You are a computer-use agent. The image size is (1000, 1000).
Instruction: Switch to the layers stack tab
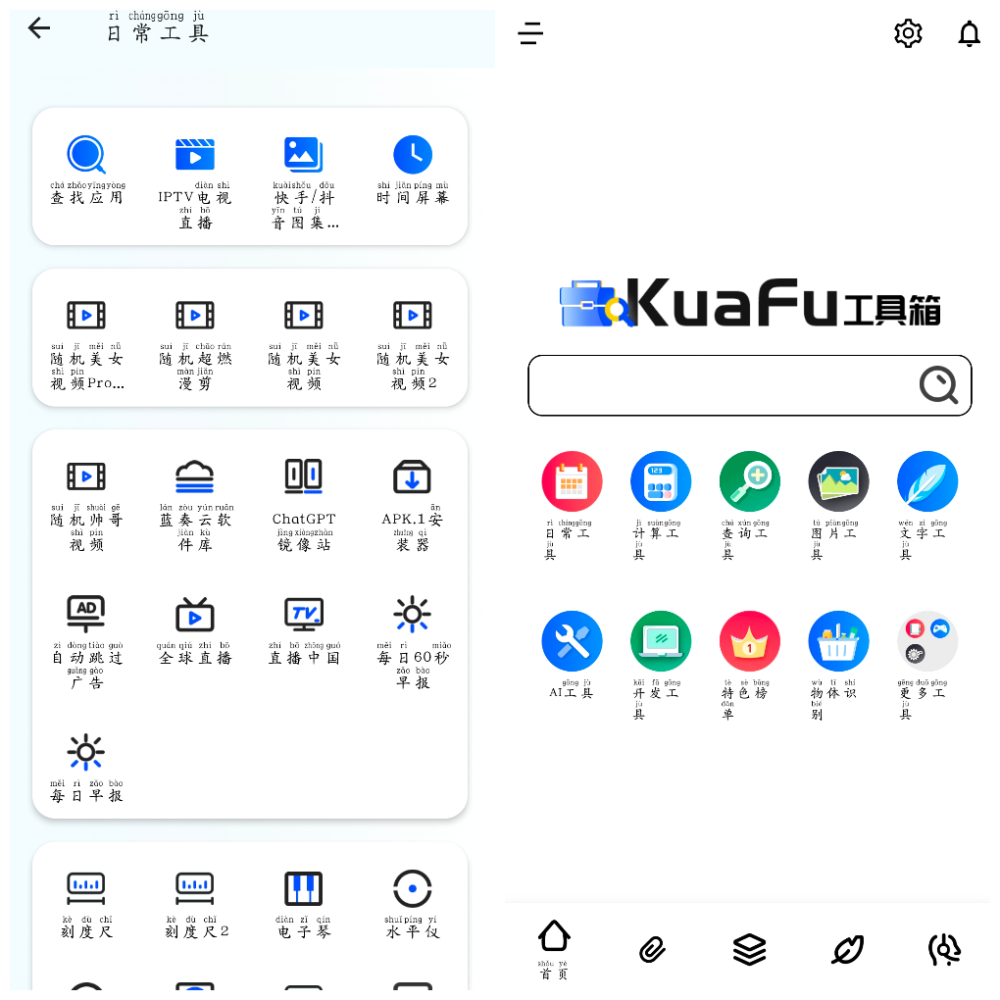pyautogui.click(x=749, y=949)
